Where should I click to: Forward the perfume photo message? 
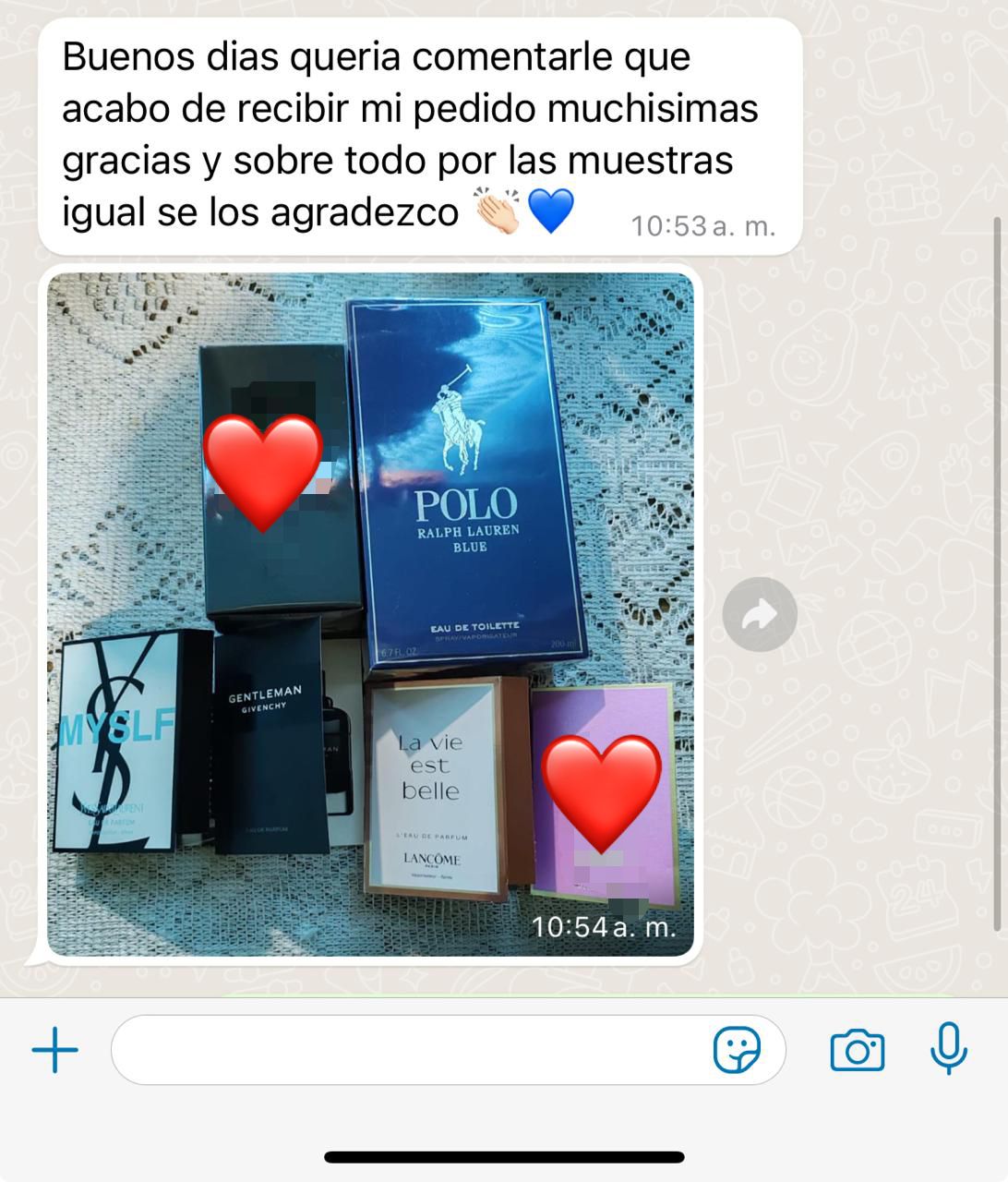coord(760,614)
